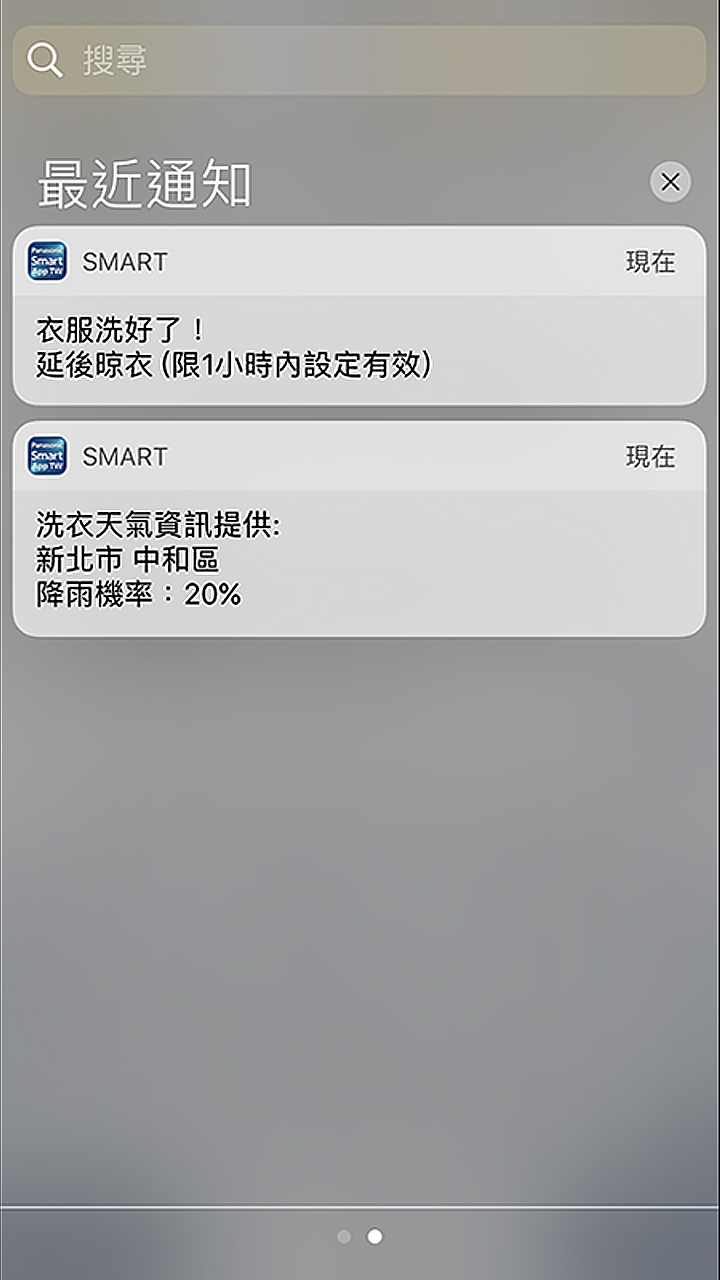
Task: Tap the Panasonic Smart App icon on first notification
Action: [46, 261]
